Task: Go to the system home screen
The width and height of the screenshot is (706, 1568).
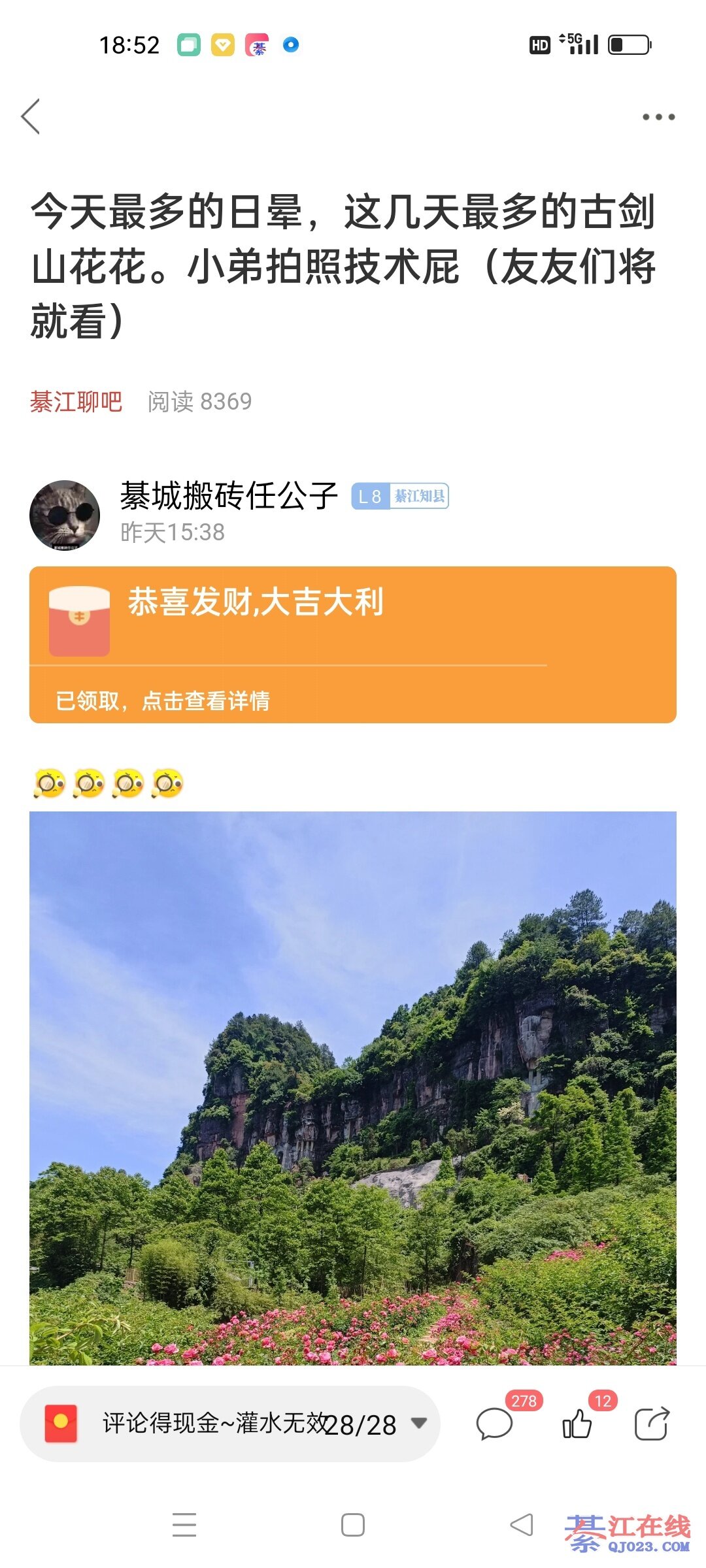Action: pyautogui.click(x=353, y=1525)
